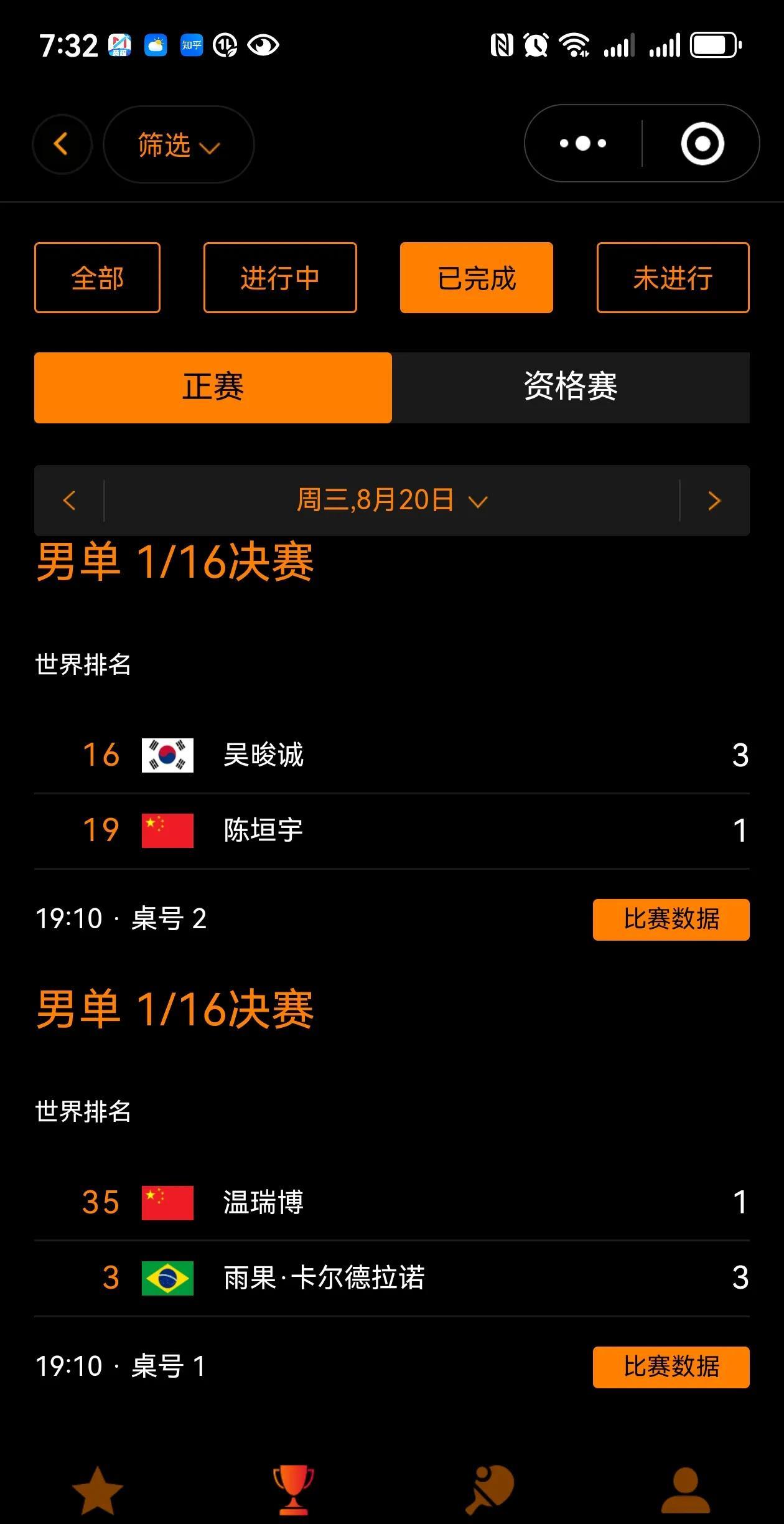The height and width of the screenshot is (1524, 784).
Task: Open 比赛数据 for 温瑞博 vs 雨果·卡尔德拉诺
Action: coord(671,1367)
